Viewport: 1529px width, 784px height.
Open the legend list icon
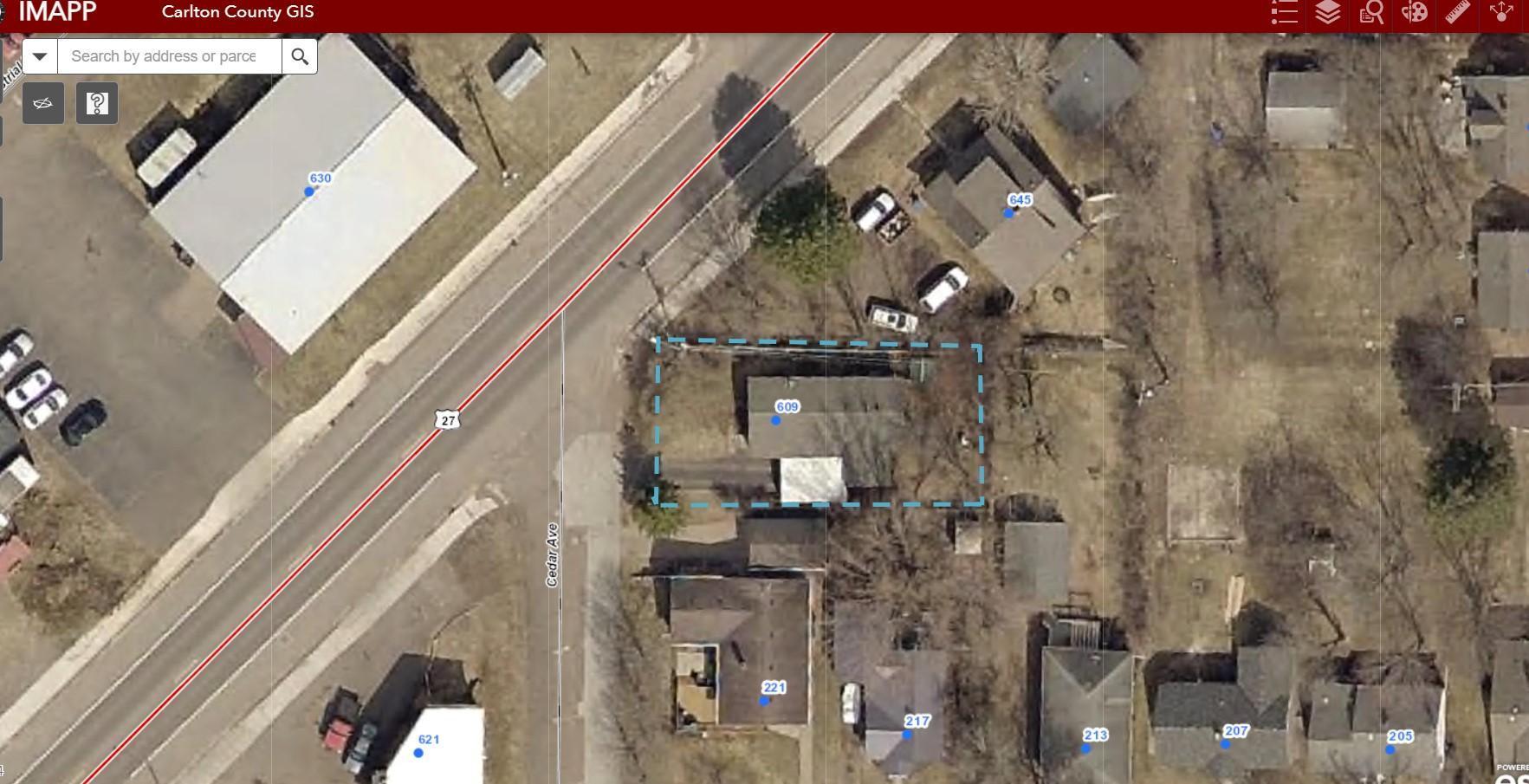[x=1284, y=12]
